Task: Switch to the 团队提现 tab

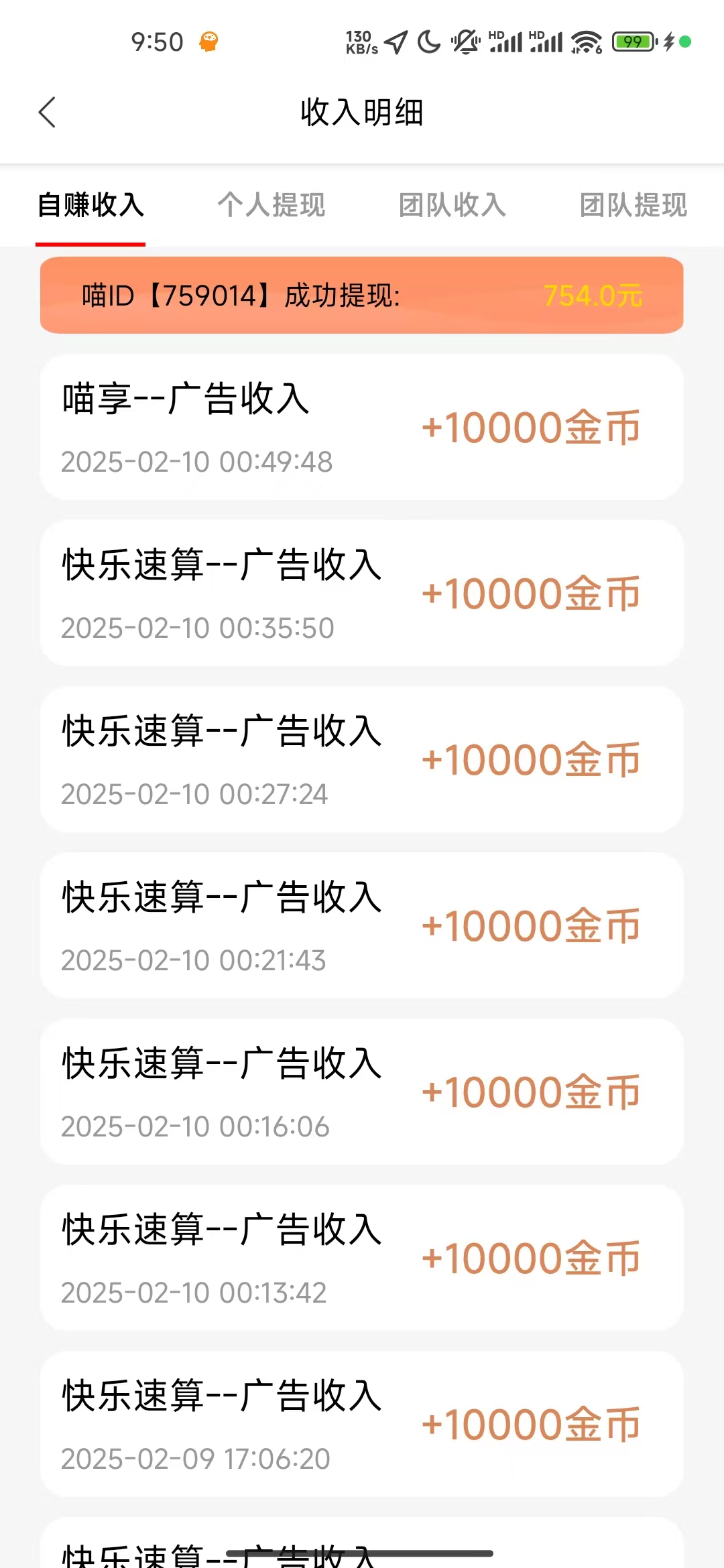Action: (x=633, y=205)
